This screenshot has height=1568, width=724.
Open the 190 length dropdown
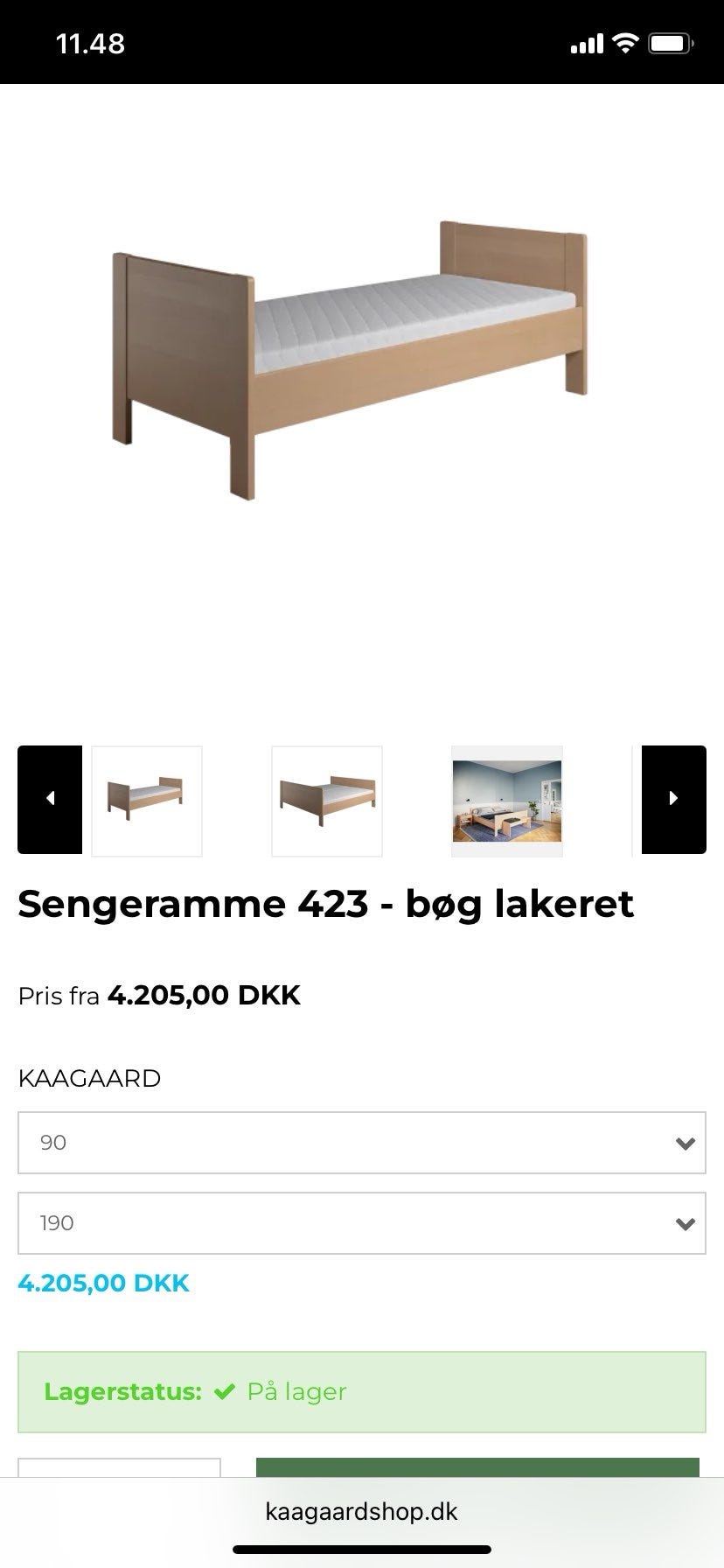pyautogui.click(x=362, y=1223)
